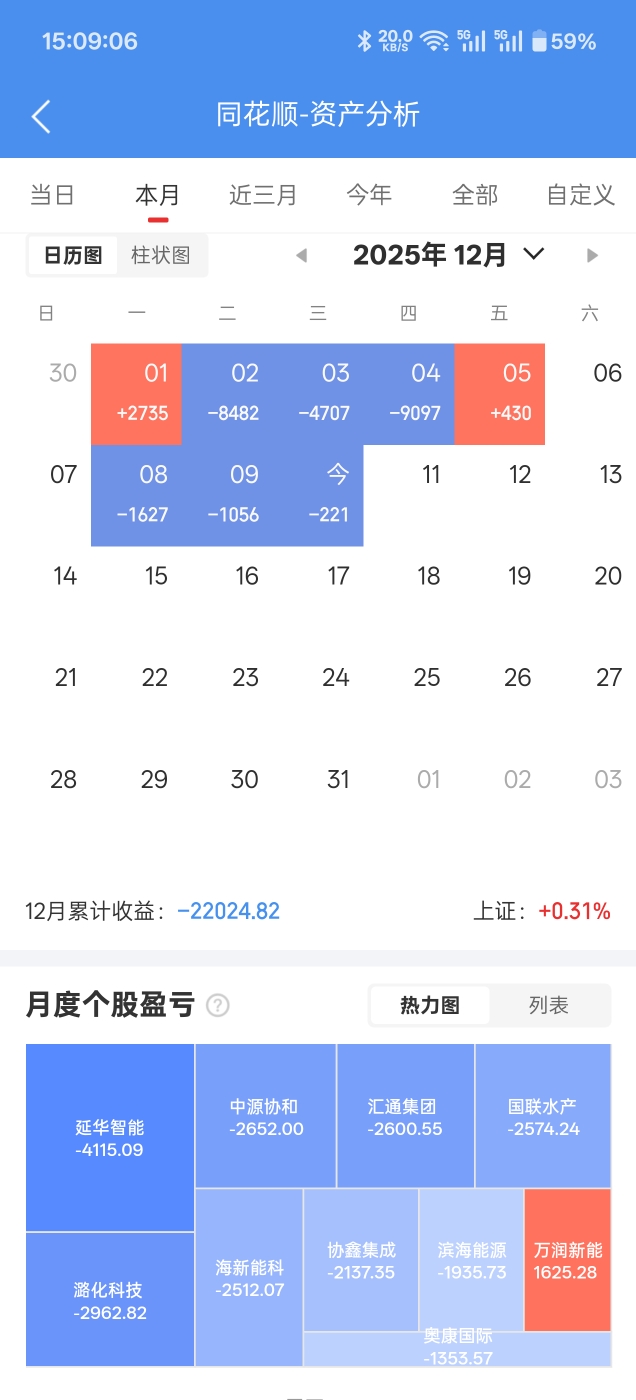Switch to the 近三月 tab
Viewport: 636px width, 1400px height.
point(263,195)
